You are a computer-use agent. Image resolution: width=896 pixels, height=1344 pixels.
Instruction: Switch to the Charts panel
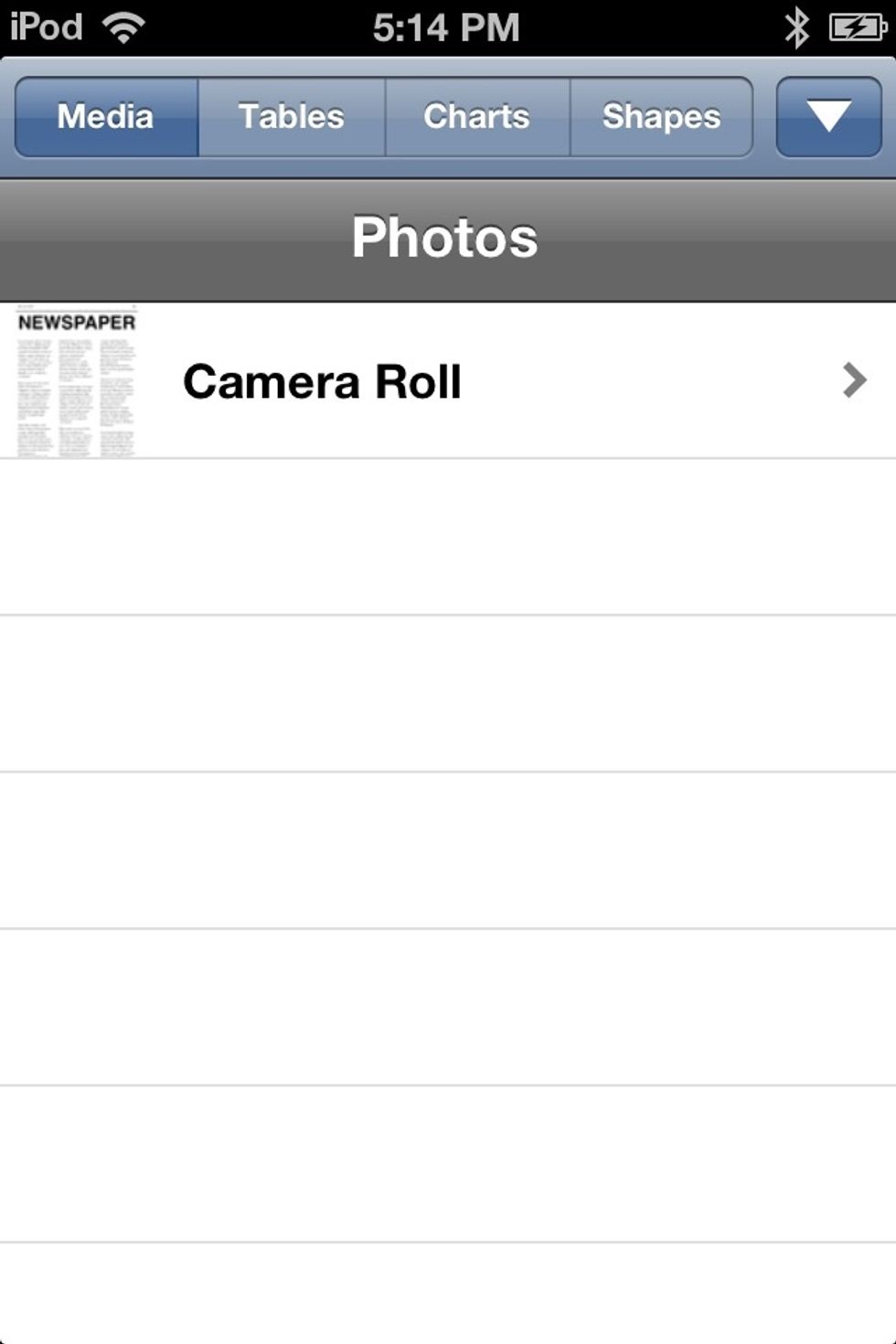click(476, 116)
